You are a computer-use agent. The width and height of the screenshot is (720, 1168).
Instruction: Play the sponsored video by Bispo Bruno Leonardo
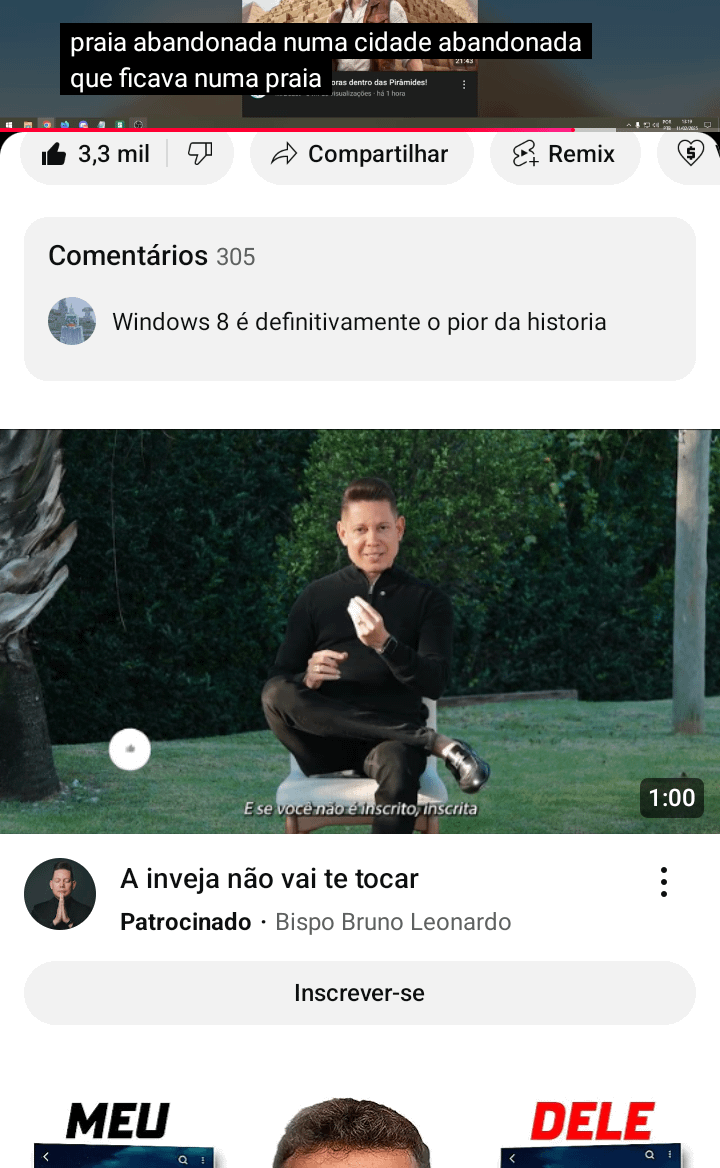tap(359, 631)
